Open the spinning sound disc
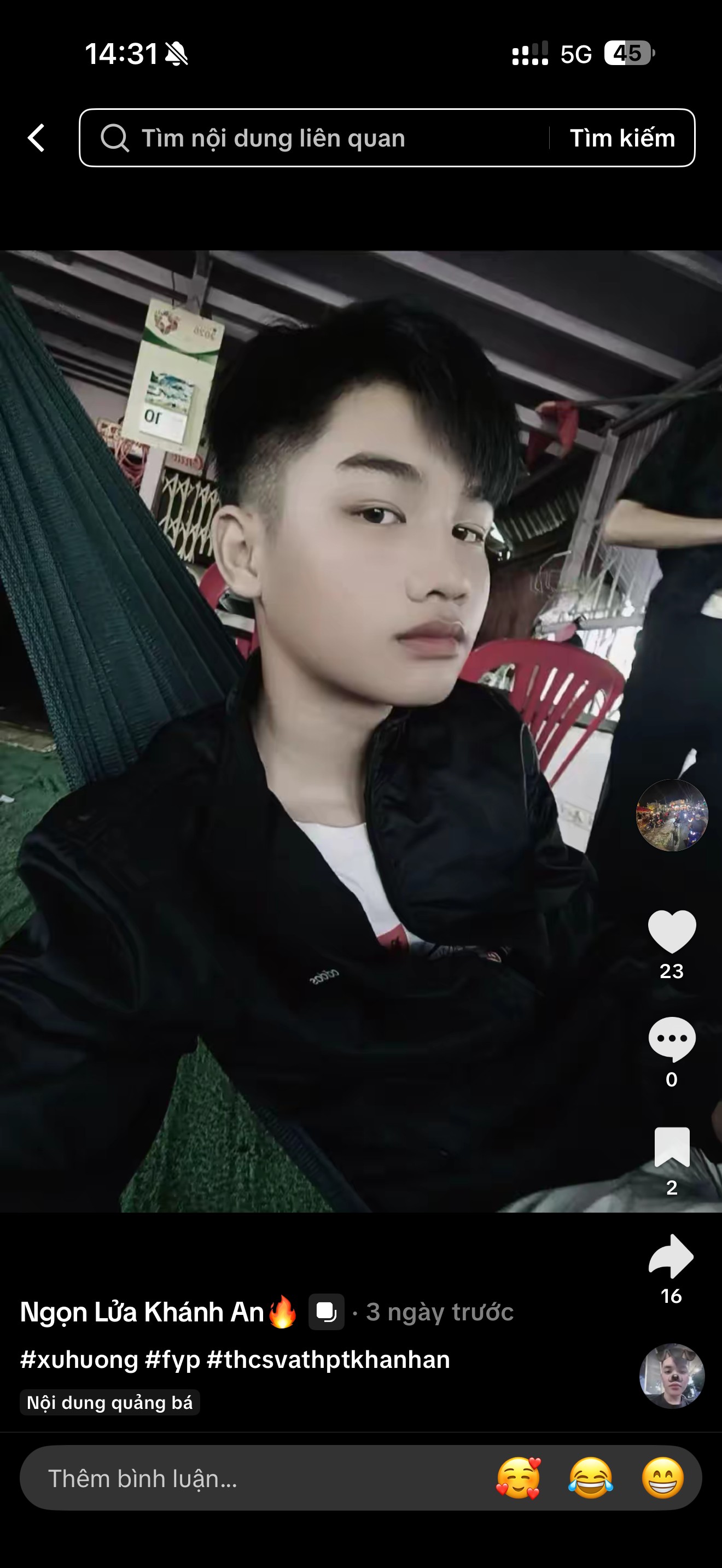This screenshot has height=1568, width=722. coord(672,1375)
